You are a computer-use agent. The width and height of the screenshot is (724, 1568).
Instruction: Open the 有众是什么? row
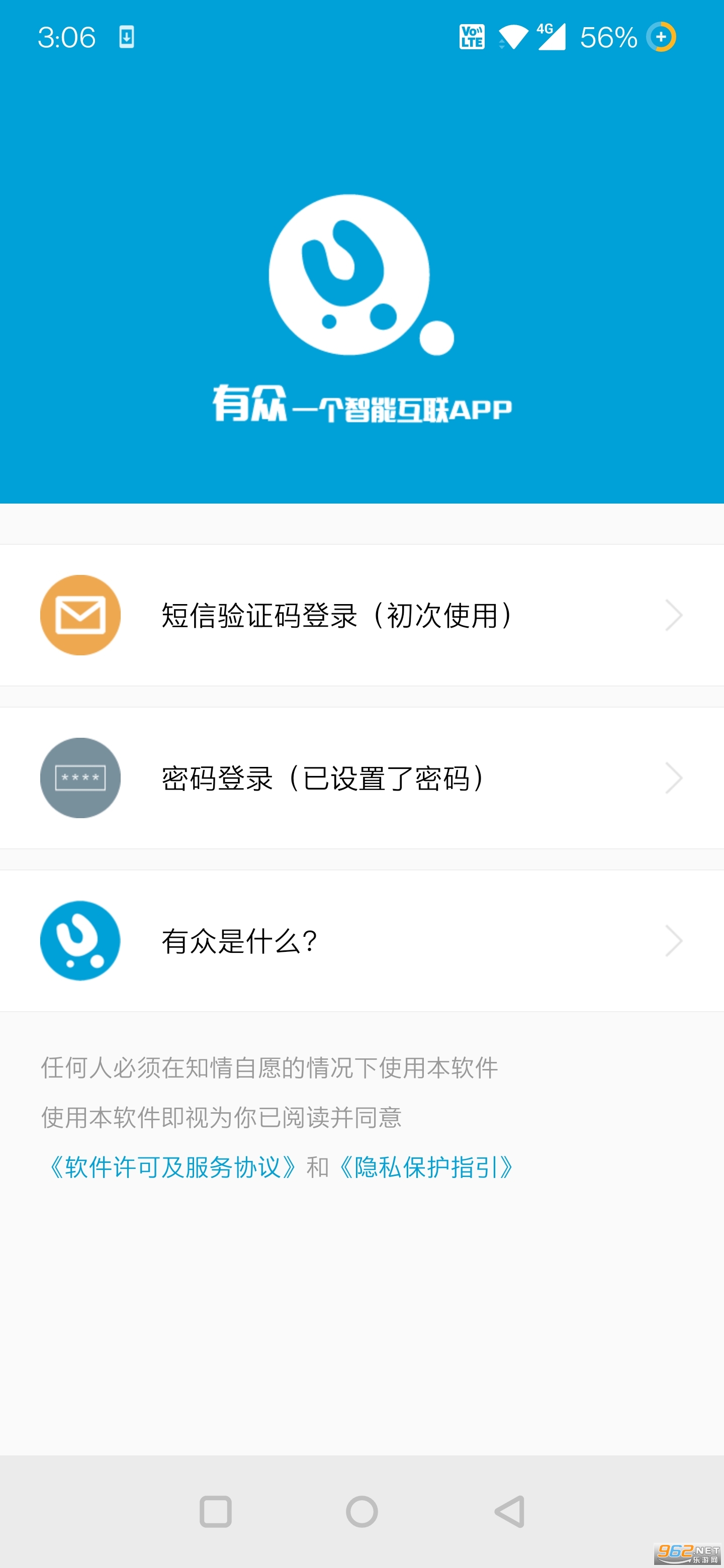361,941
